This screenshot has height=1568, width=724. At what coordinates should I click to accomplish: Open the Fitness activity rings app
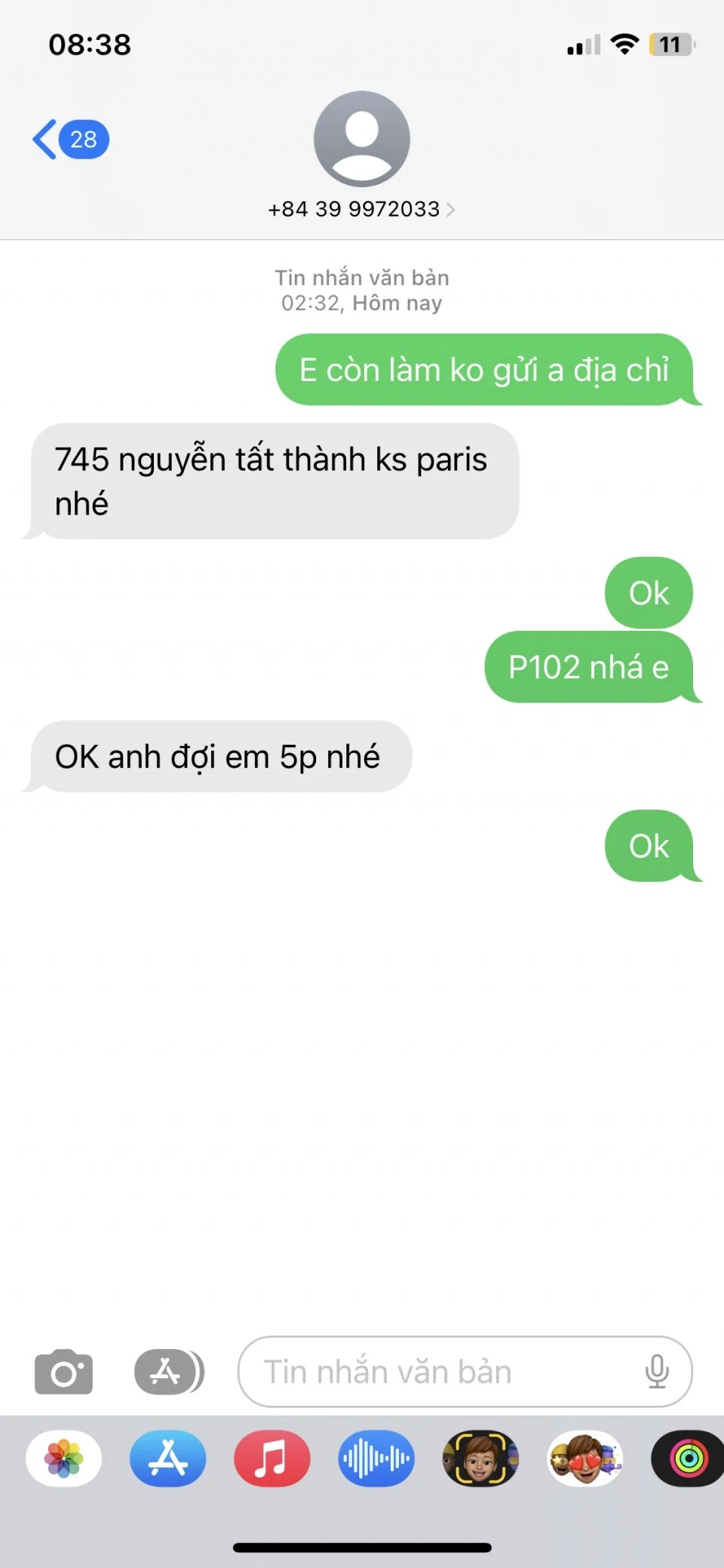[688, 1459]
